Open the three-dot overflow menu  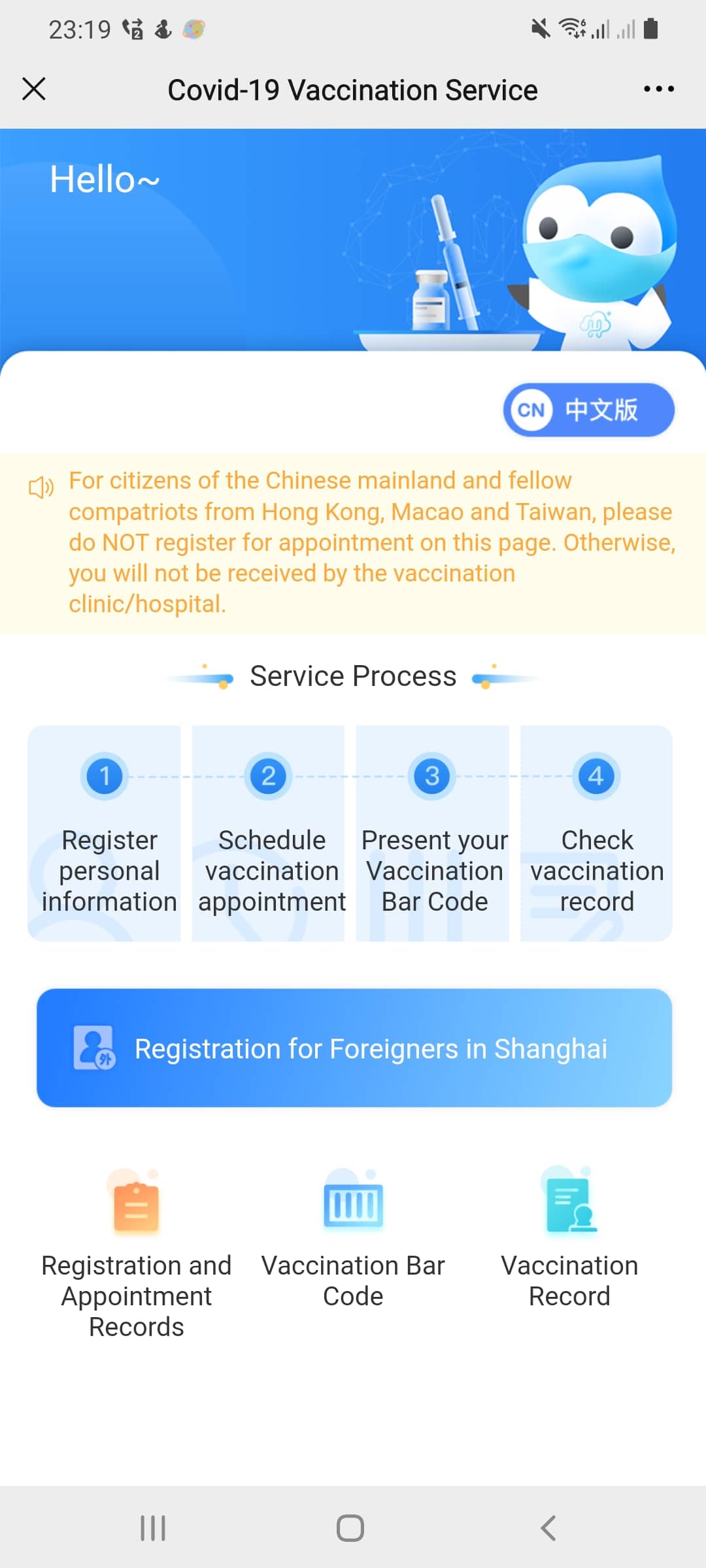click(x=658, y=89)
